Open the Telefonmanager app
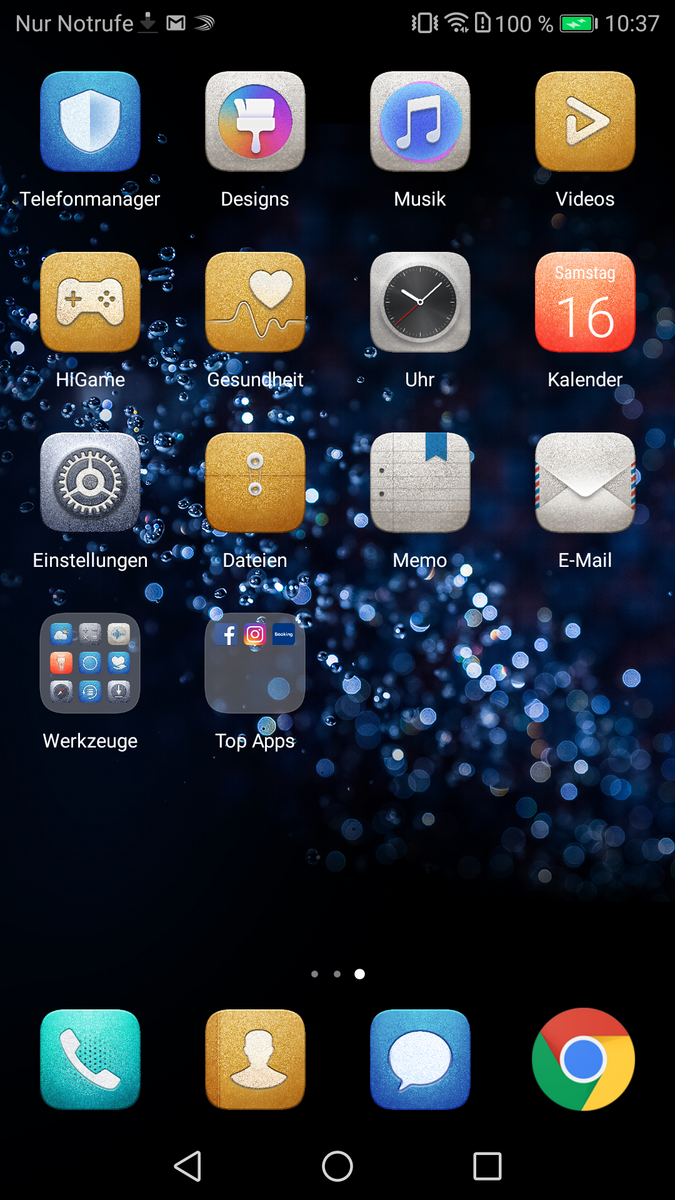This screenshot has width=675, height=1200. [90, 122]
